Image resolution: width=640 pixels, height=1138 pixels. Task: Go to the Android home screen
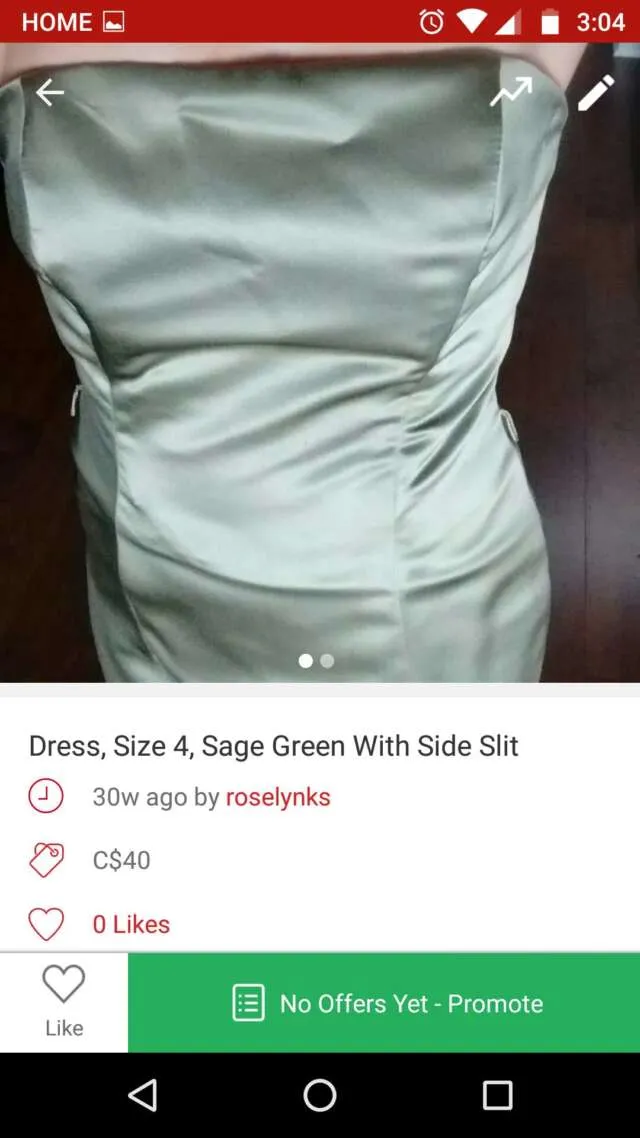[320, 1095]
